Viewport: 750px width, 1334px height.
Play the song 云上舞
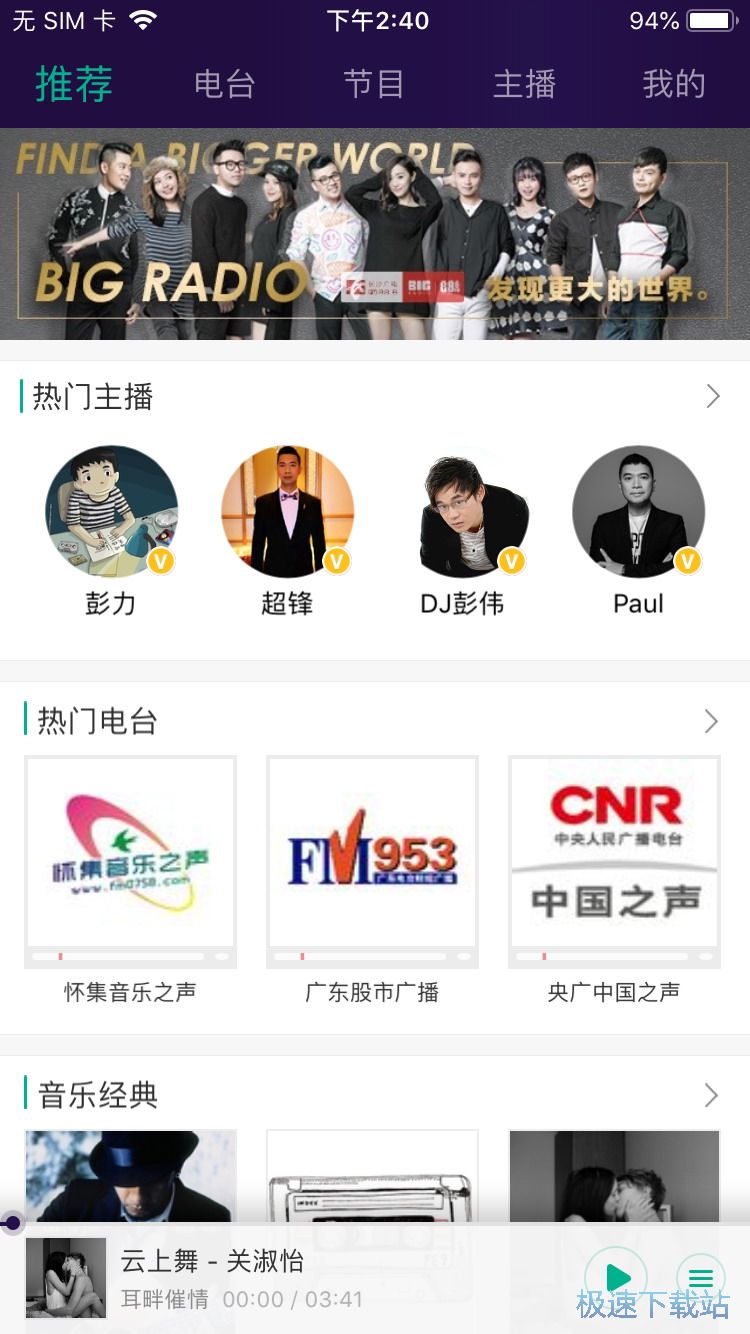[x=616, y=1277]
